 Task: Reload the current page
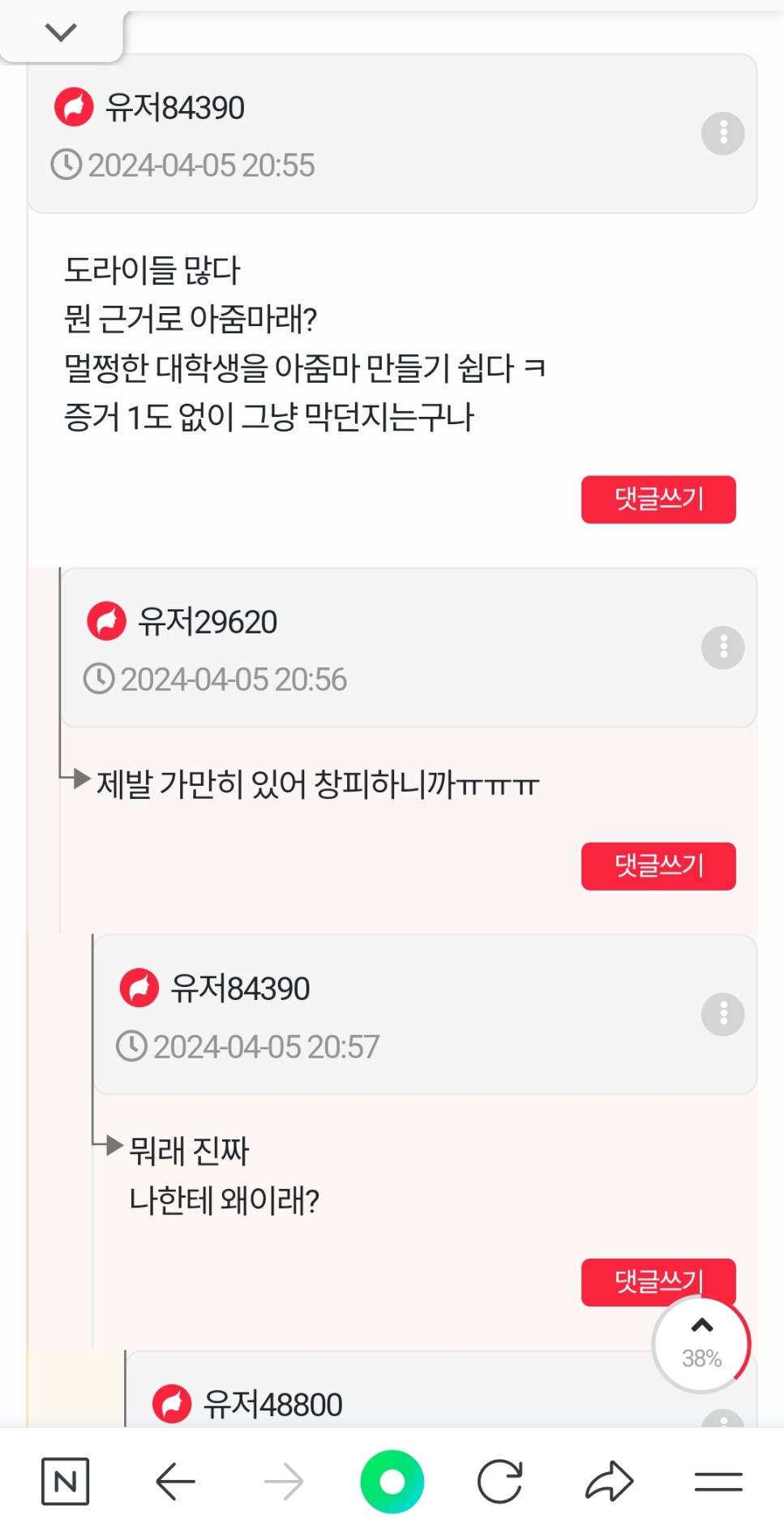tap(500, 1482)
